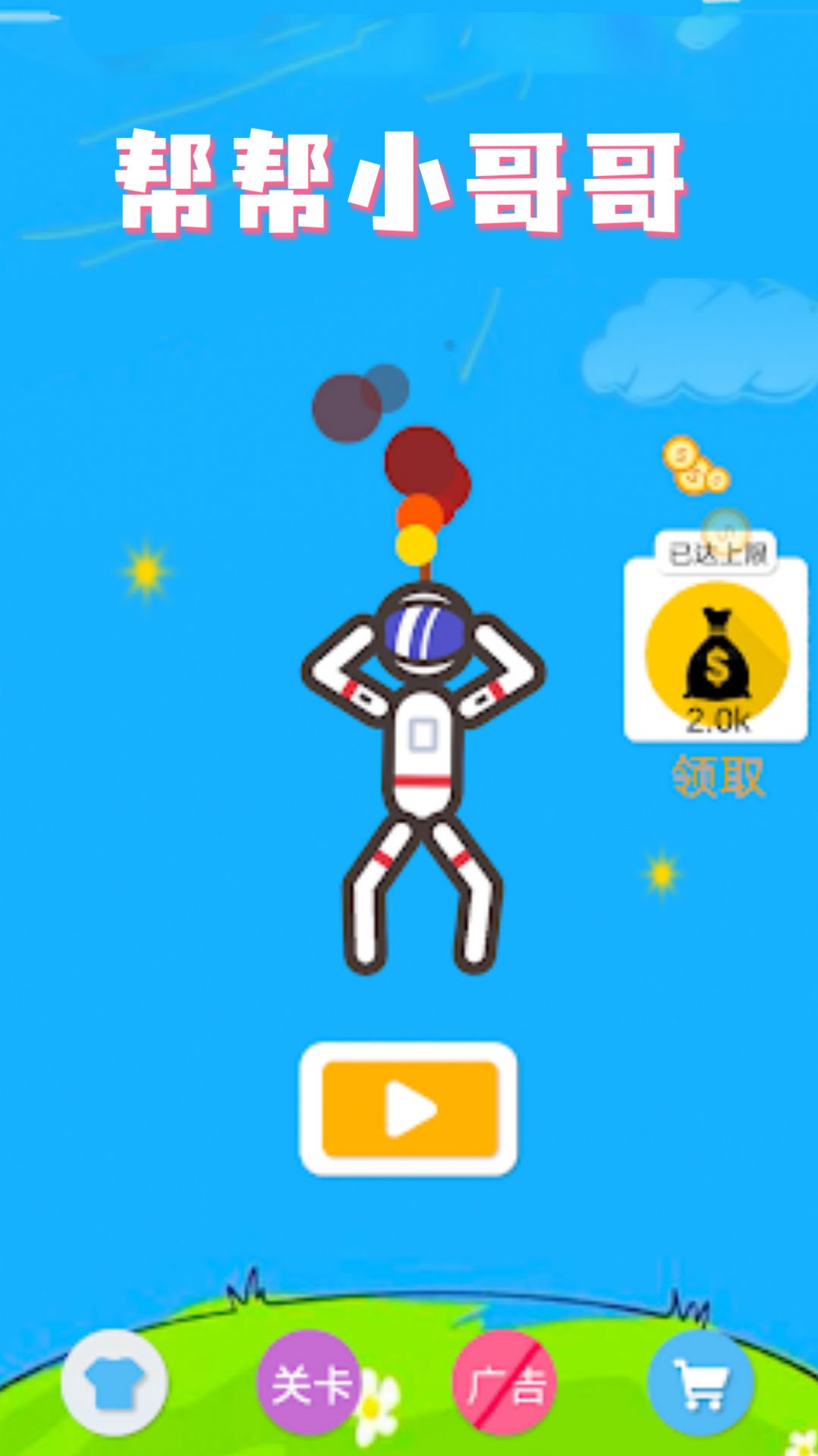Start the game with the play button
Screen dimensions: 818x1456
coord(408,1109)
